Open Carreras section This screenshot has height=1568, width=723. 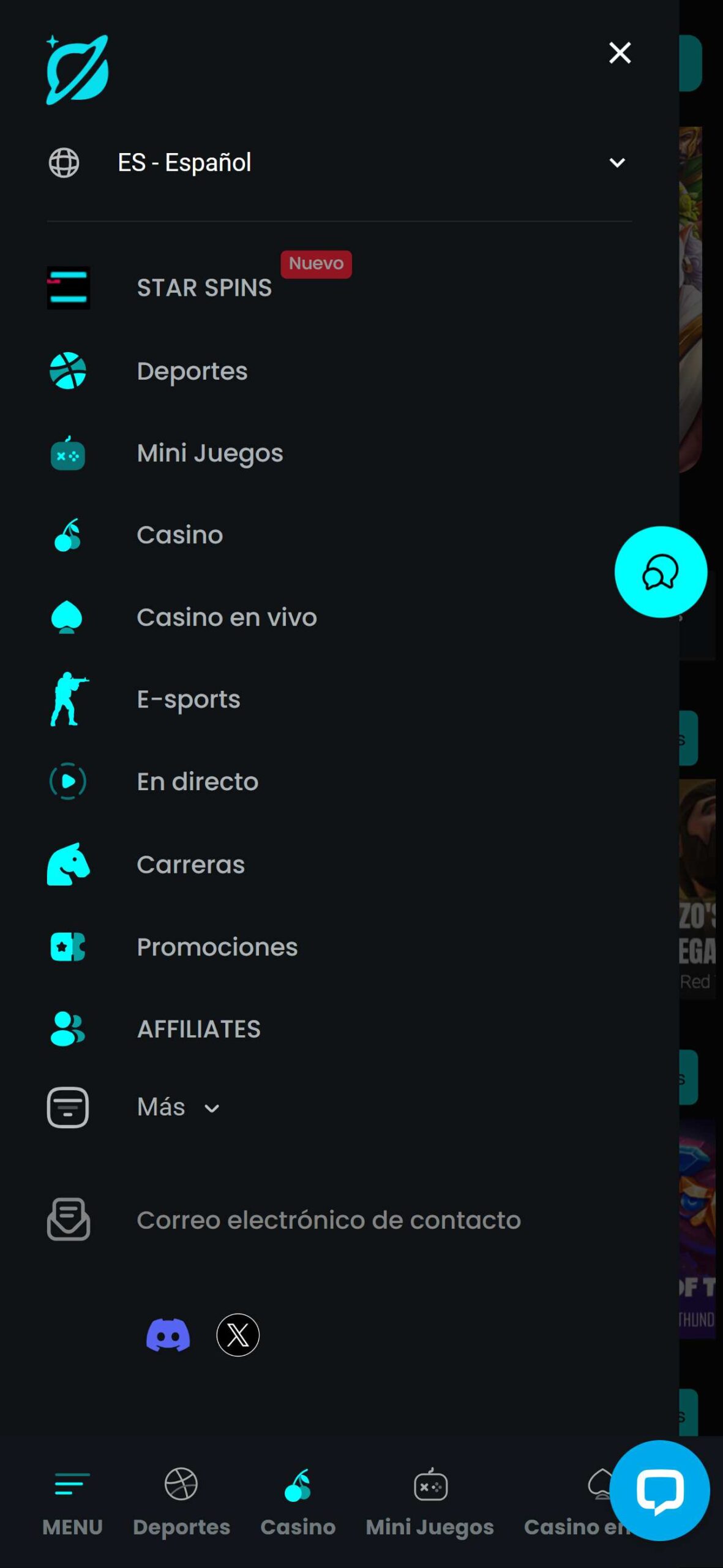point(190,864)
